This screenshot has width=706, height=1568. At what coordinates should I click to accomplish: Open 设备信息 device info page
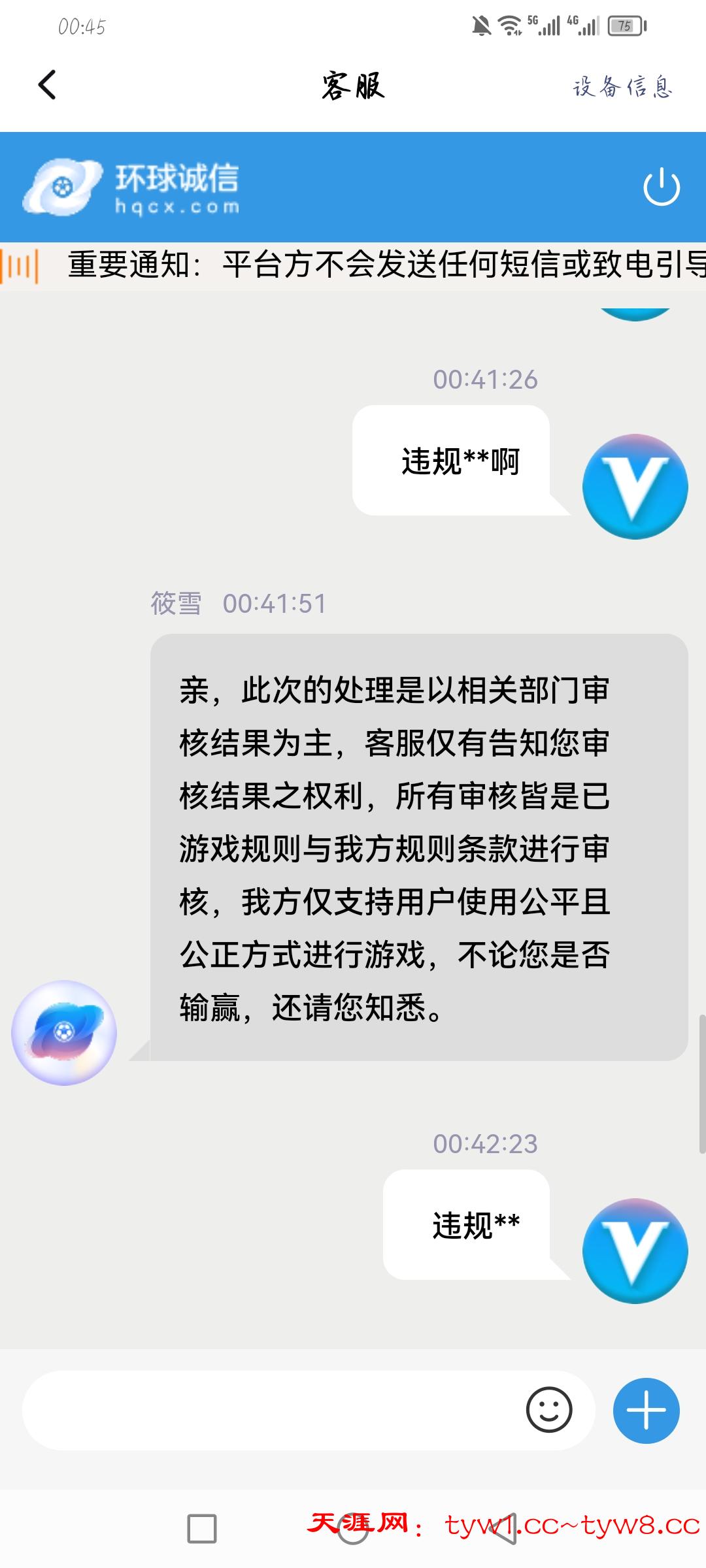pyautogui.click(x=622, y=88)
